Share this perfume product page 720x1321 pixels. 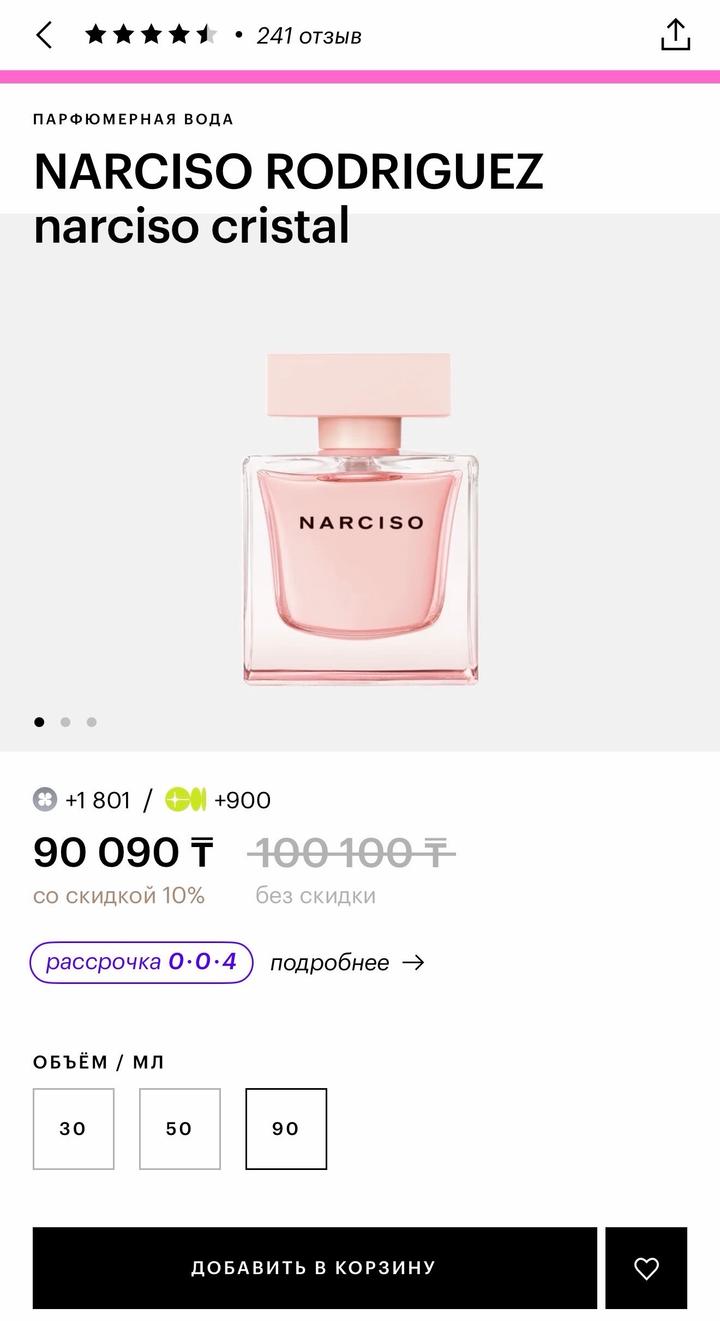676,35
